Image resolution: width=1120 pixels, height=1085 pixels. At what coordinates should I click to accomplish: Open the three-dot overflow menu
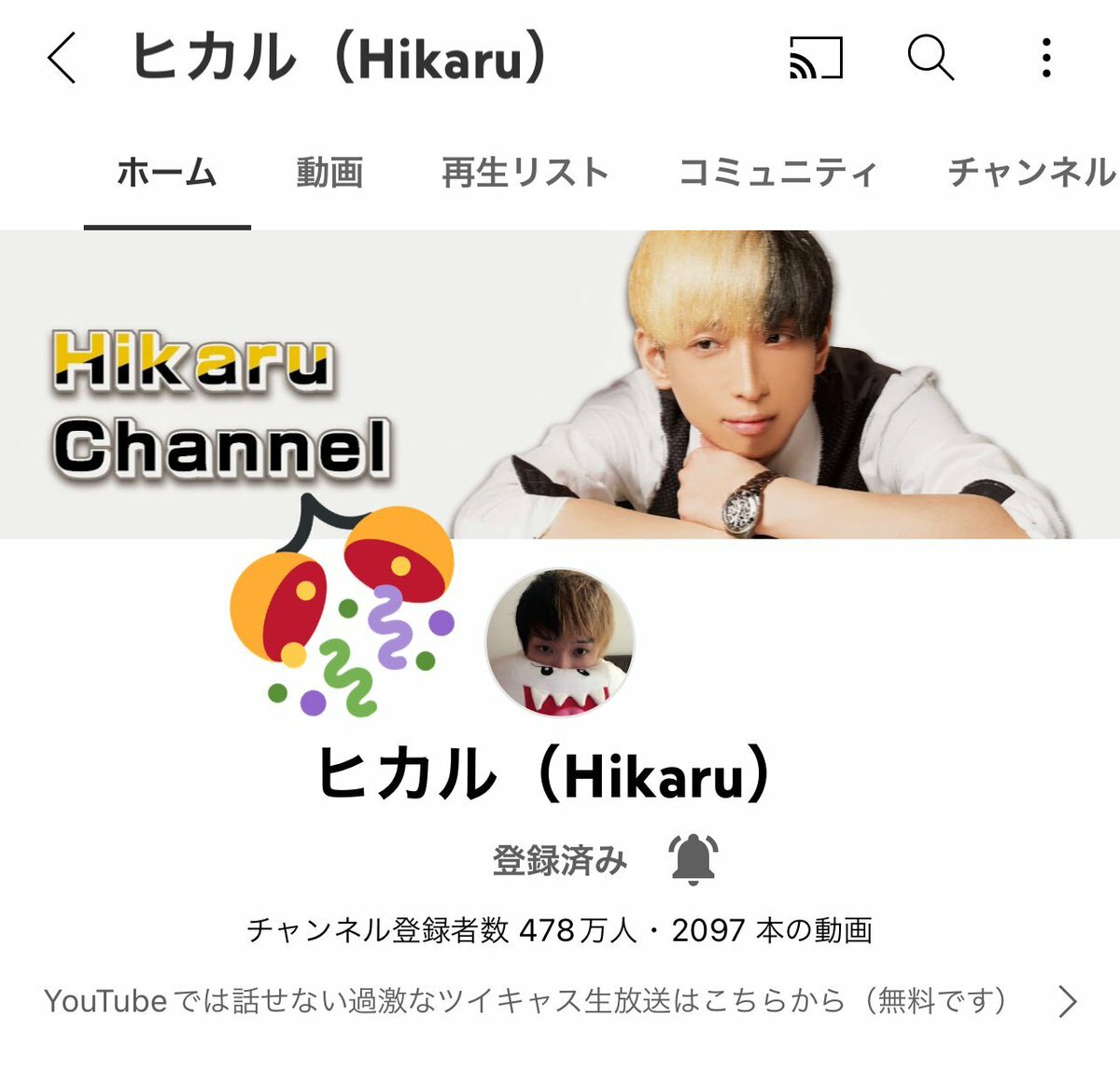click(1046, 58)
